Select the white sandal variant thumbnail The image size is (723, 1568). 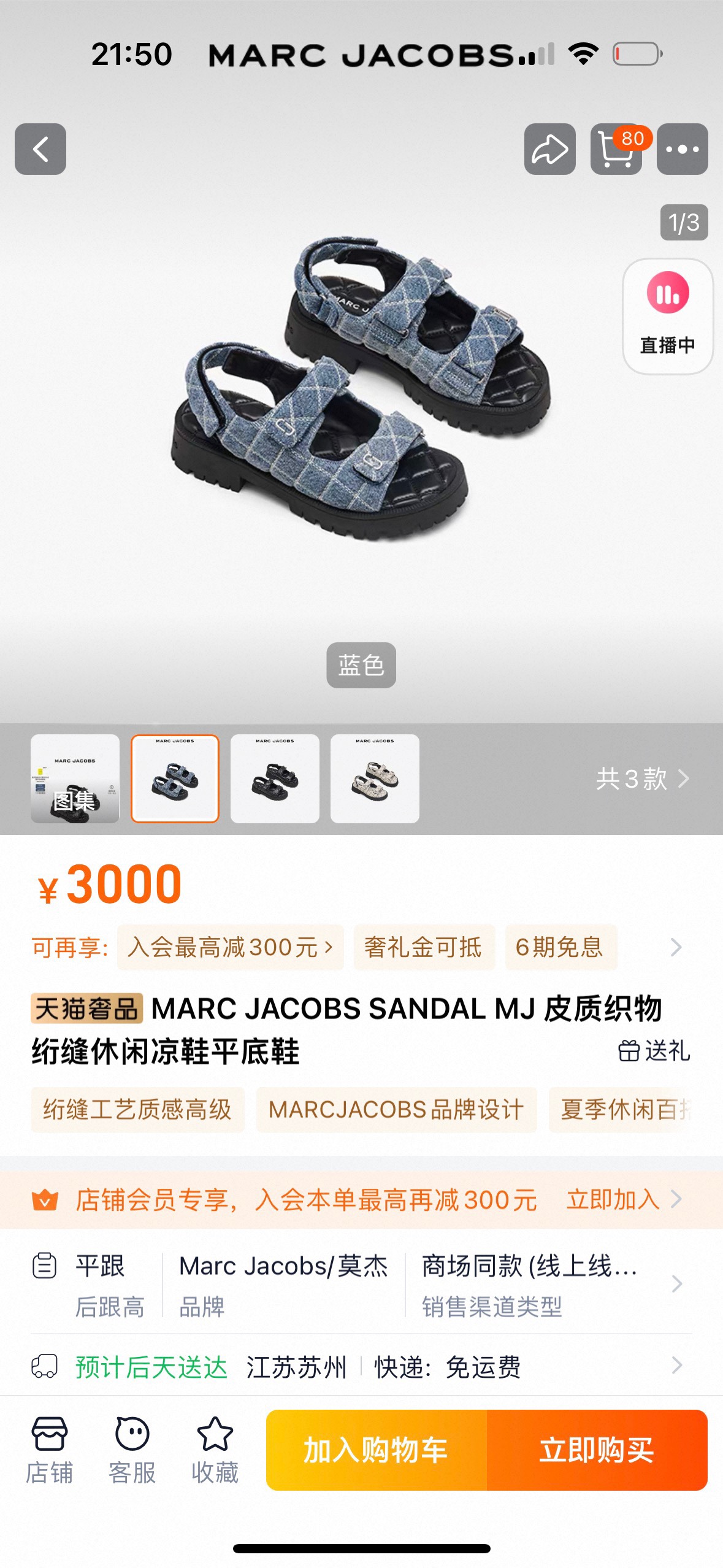375,778
